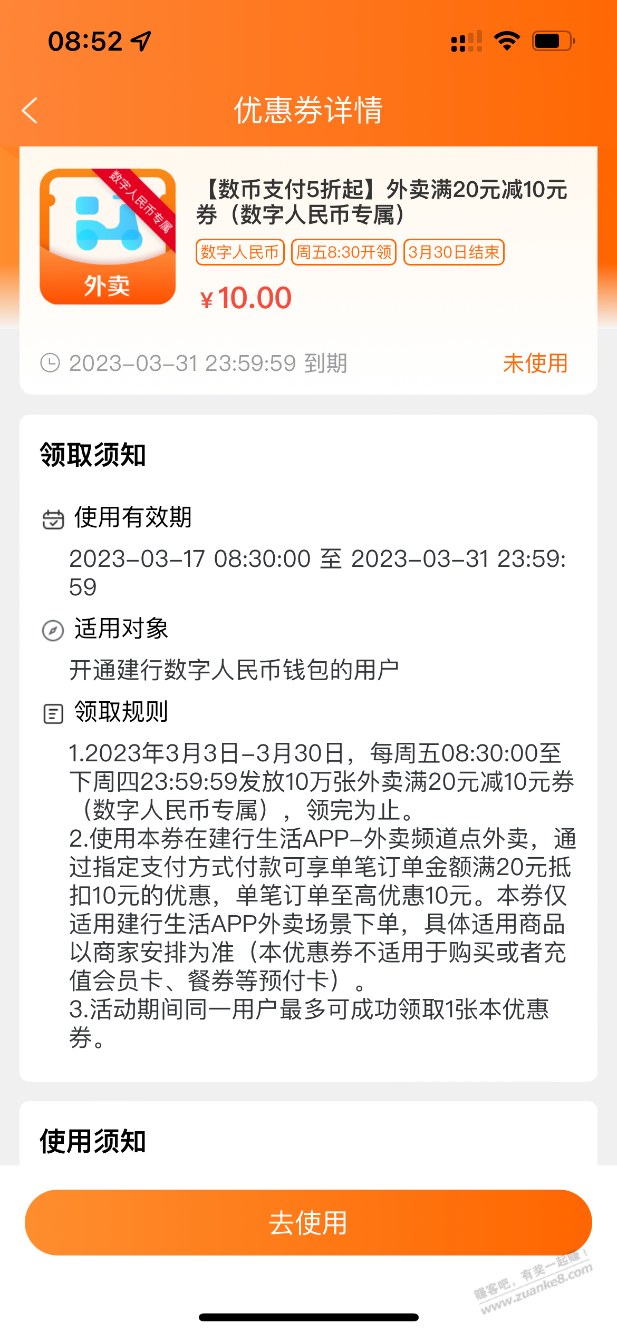Tap the 去使用 button
This screenshot has width=617, height=1334.
(x=308, y=1222)
